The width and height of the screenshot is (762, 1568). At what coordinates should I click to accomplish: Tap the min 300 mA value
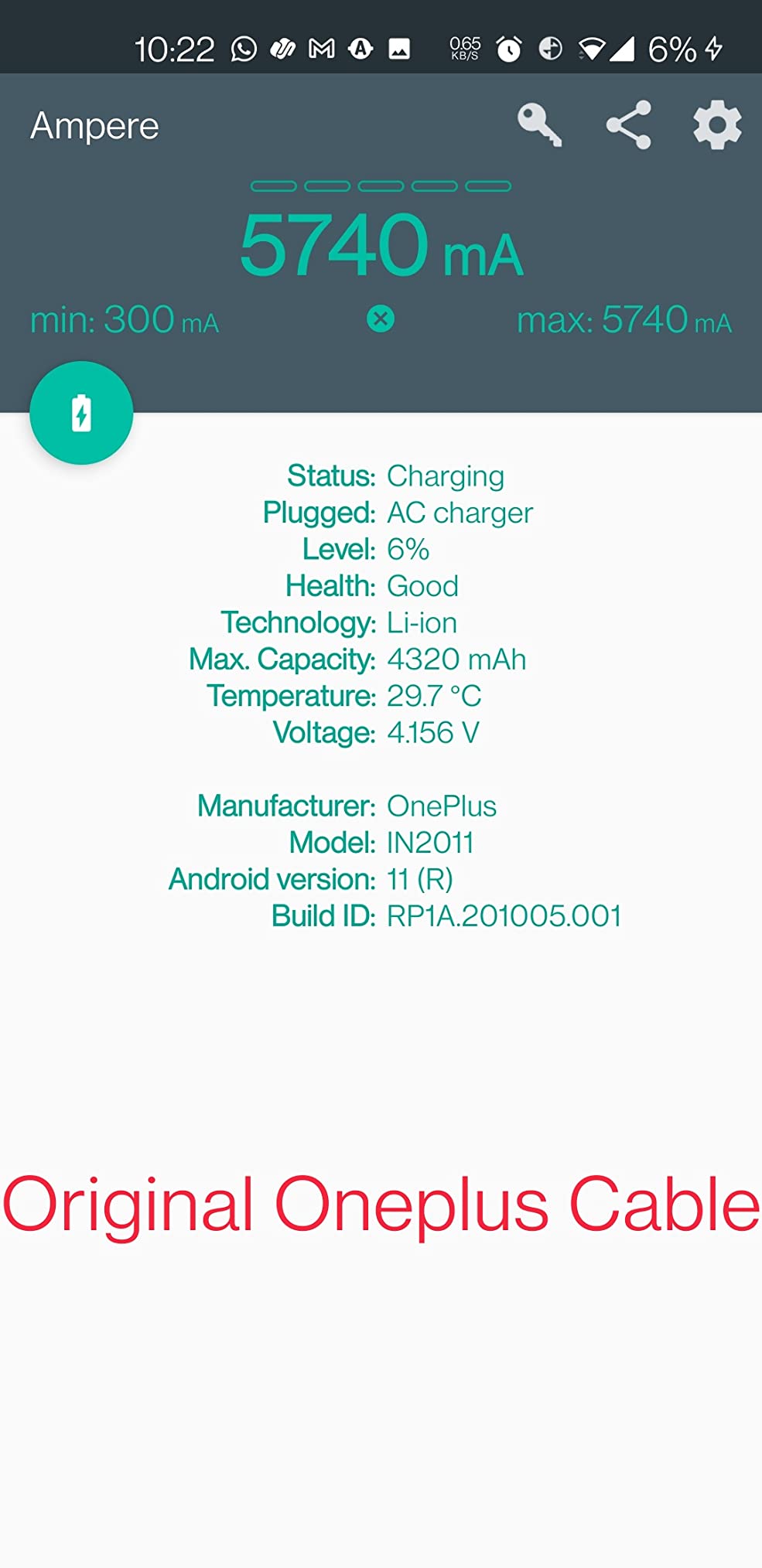(x=126, y=319)
